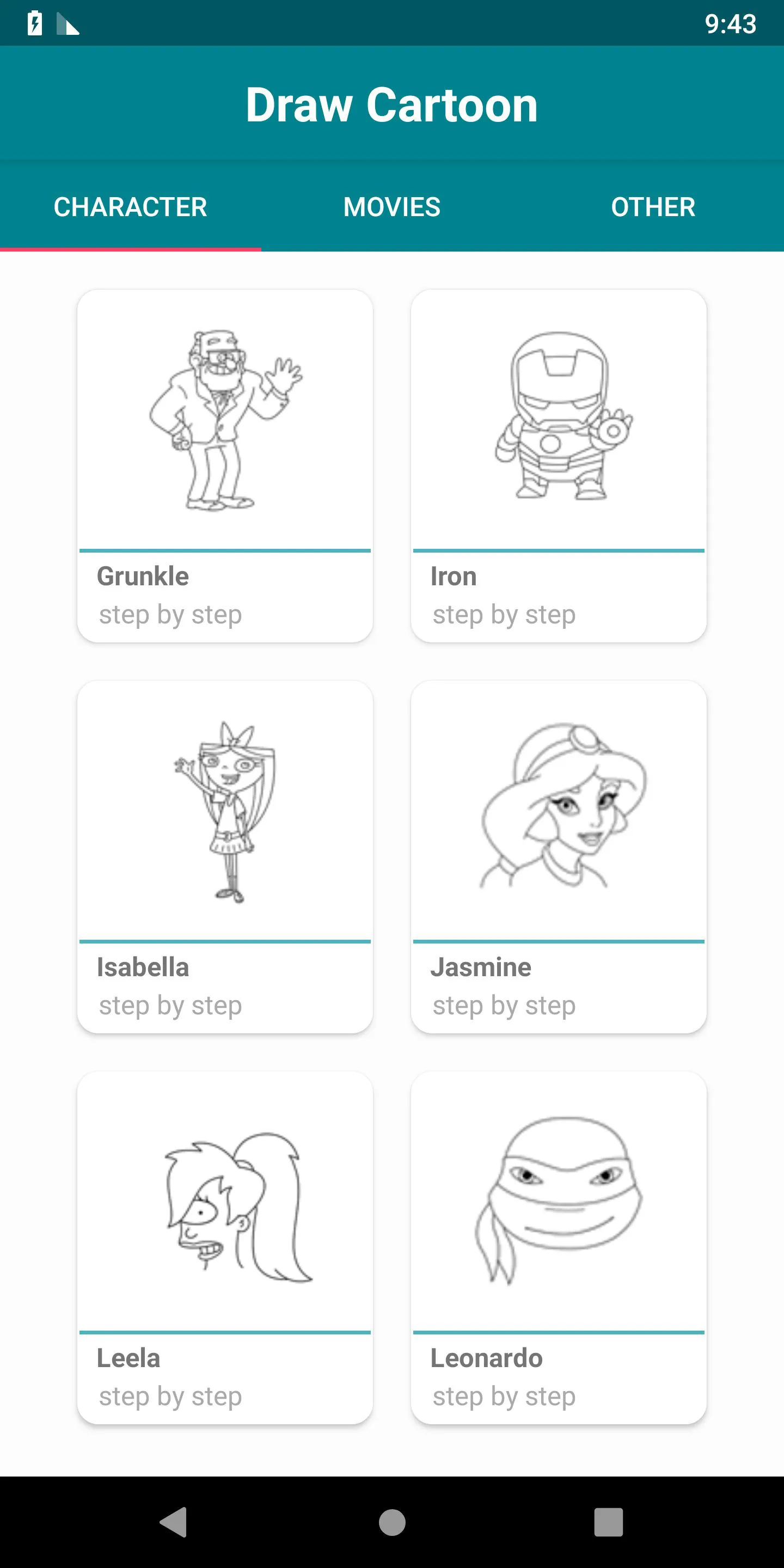The width and height of the screenshot is (784, 1568).
Task: Tap the Draw Cartoon app title
Action: [x=392, y=103]
